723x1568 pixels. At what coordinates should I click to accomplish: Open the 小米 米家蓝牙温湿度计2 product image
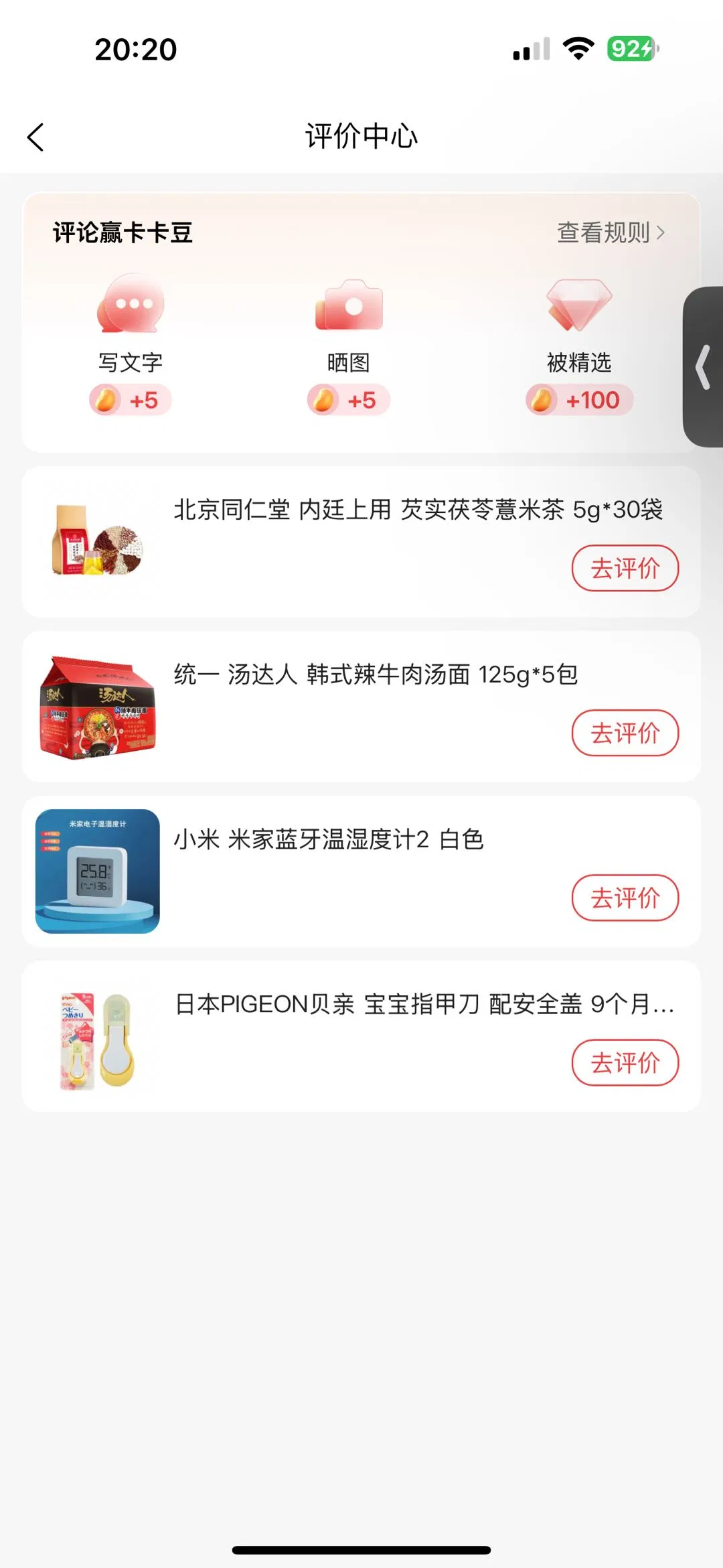[x=98, y=871]
